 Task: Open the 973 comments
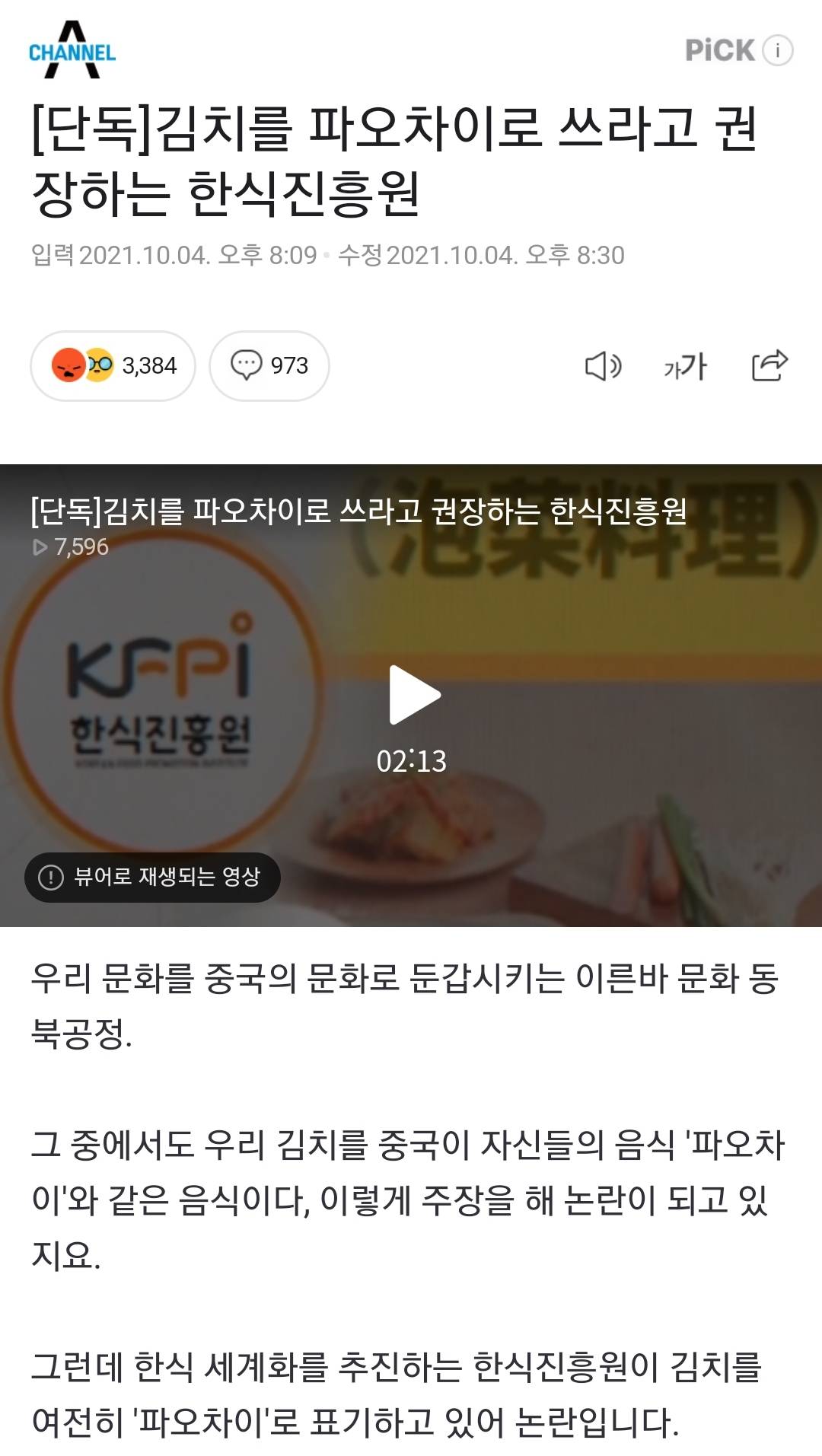[269, 366]
